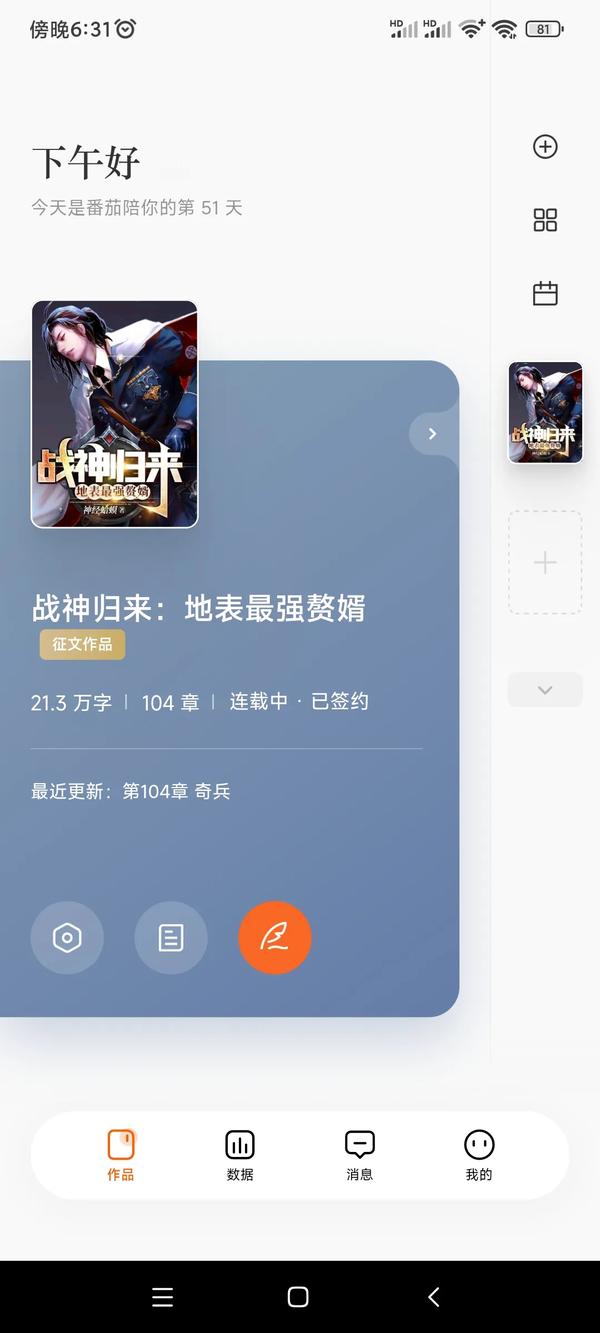
Task: Open the chapter list icon
Action: (x=171, y=938)
